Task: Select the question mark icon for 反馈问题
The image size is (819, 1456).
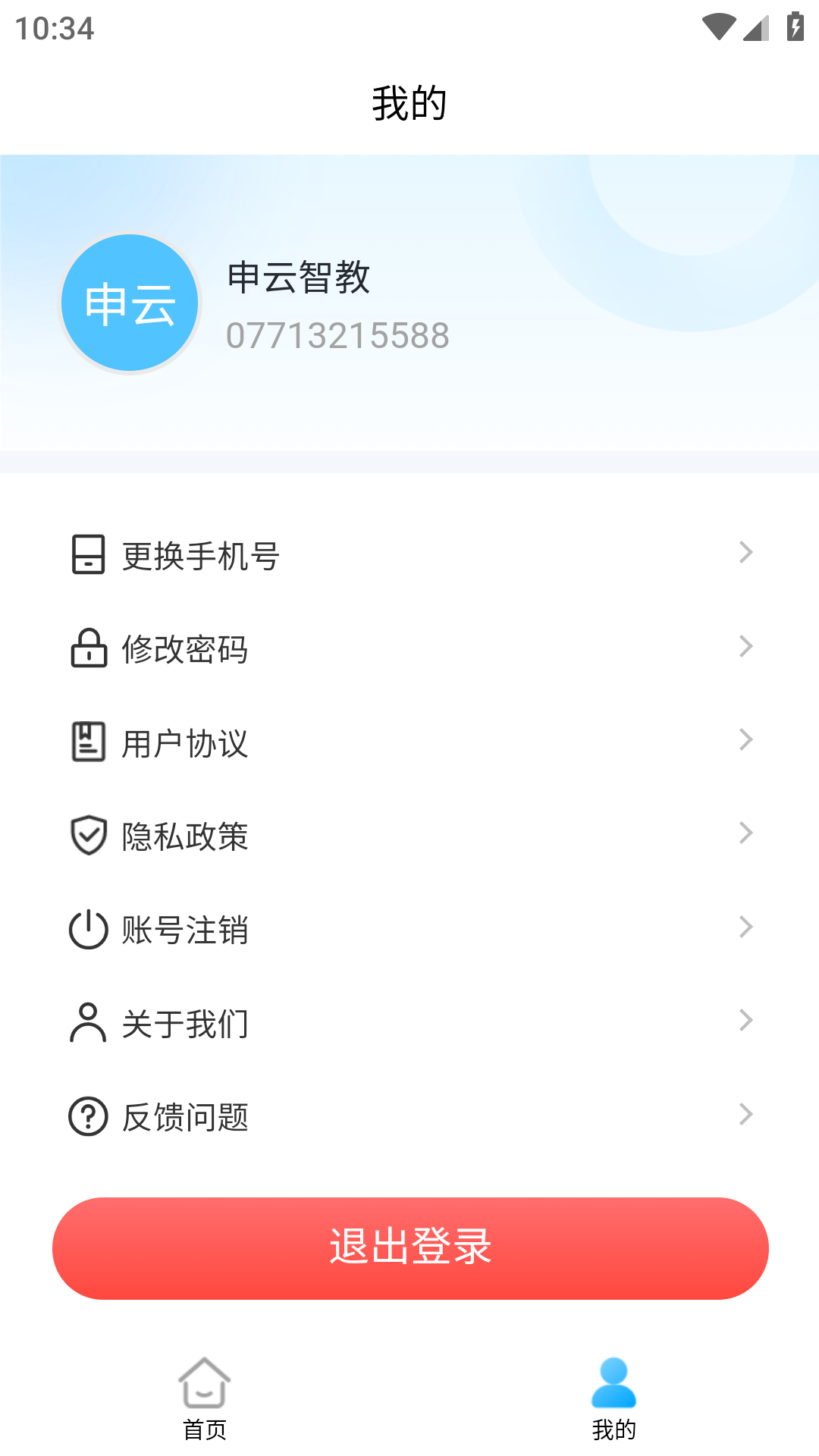Action: pos(86,1116)
